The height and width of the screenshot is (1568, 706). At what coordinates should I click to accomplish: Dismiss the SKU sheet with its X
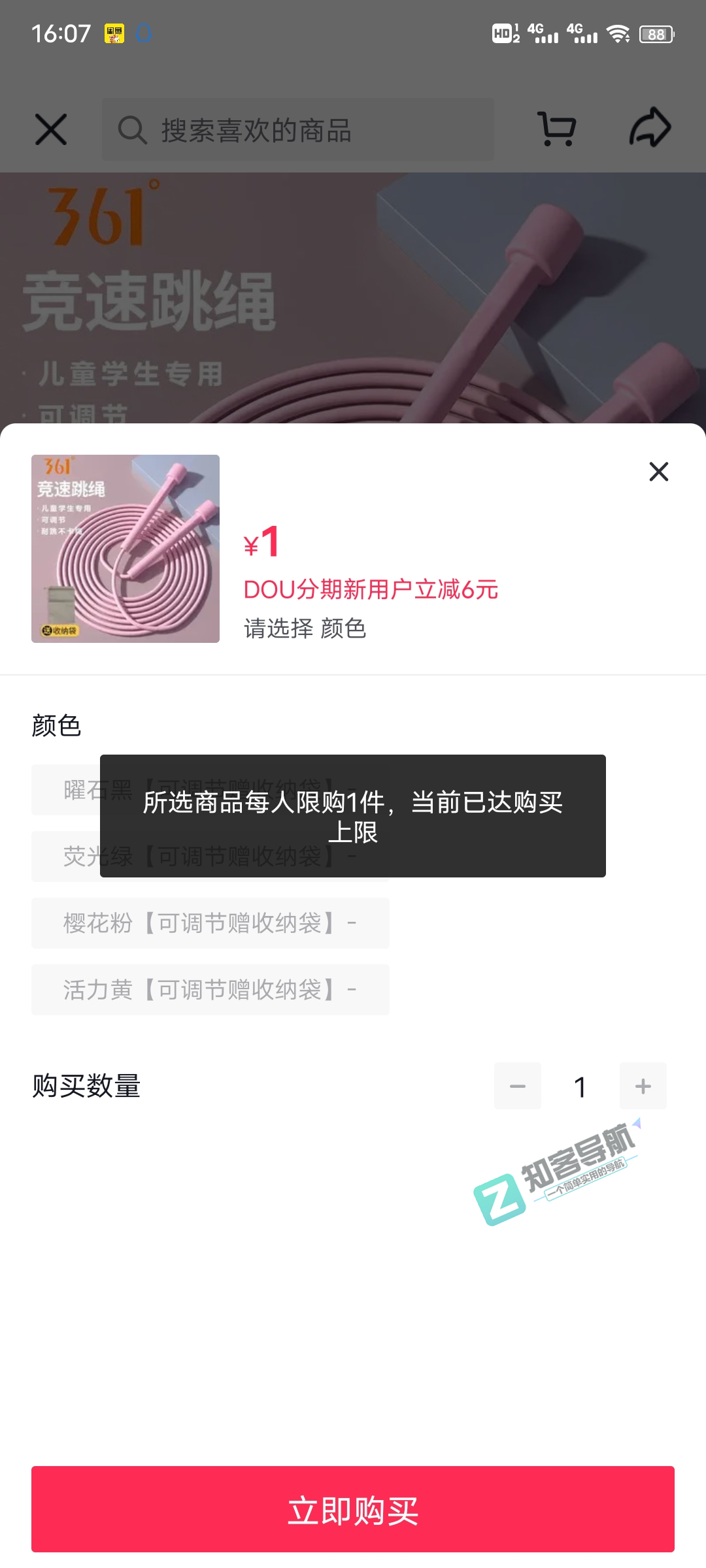tap(658, 472)
